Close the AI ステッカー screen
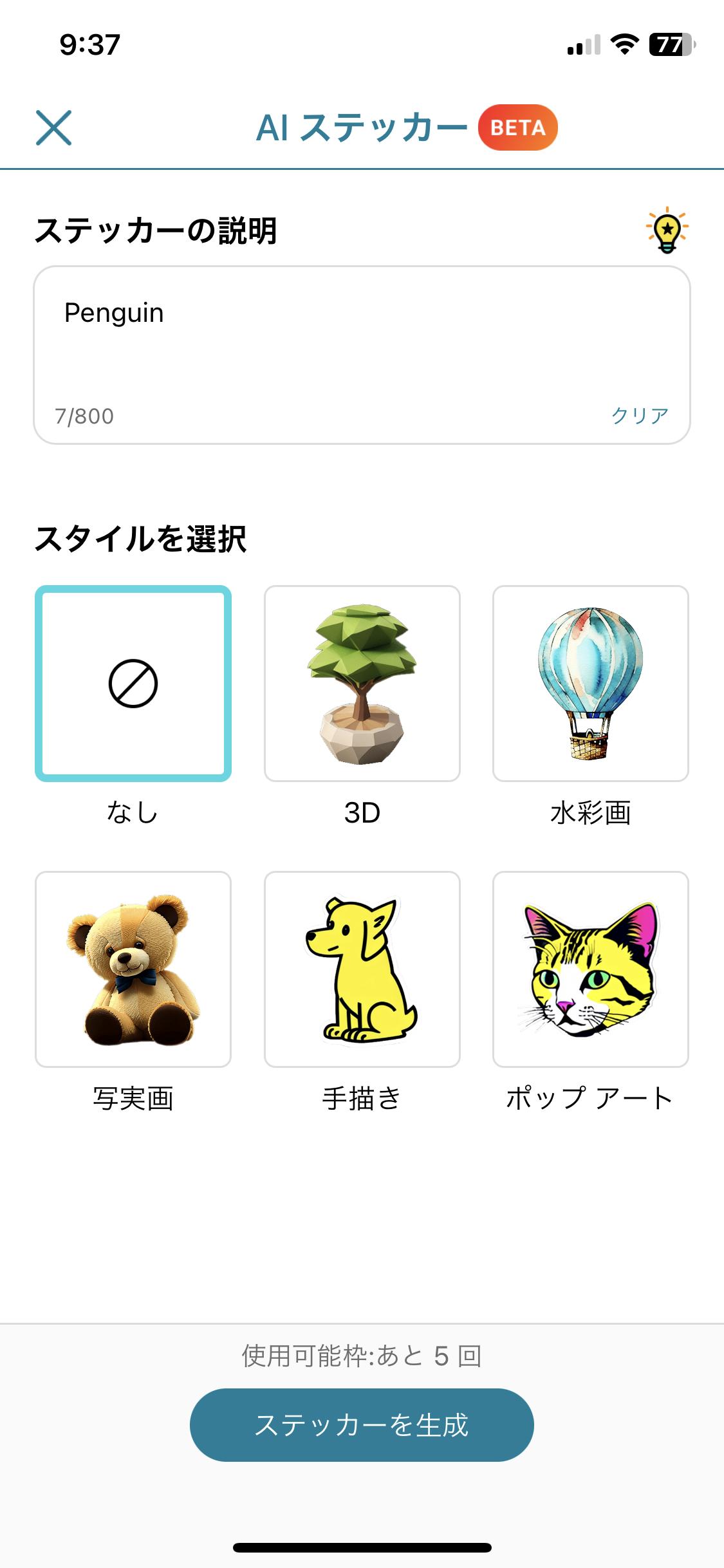This screenshot has height=1568, width=724. [x=53, y=127]
